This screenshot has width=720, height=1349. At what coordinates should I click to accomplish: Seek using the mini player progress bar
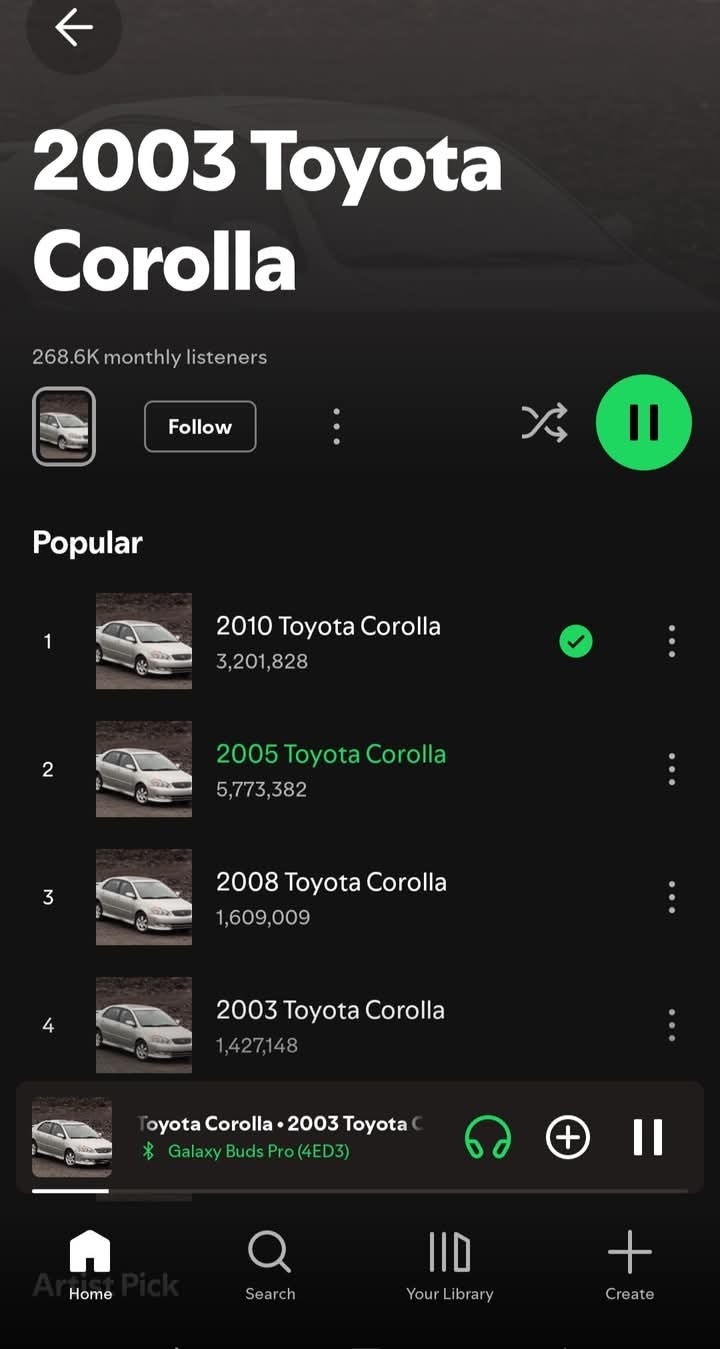pos(360,1193)
